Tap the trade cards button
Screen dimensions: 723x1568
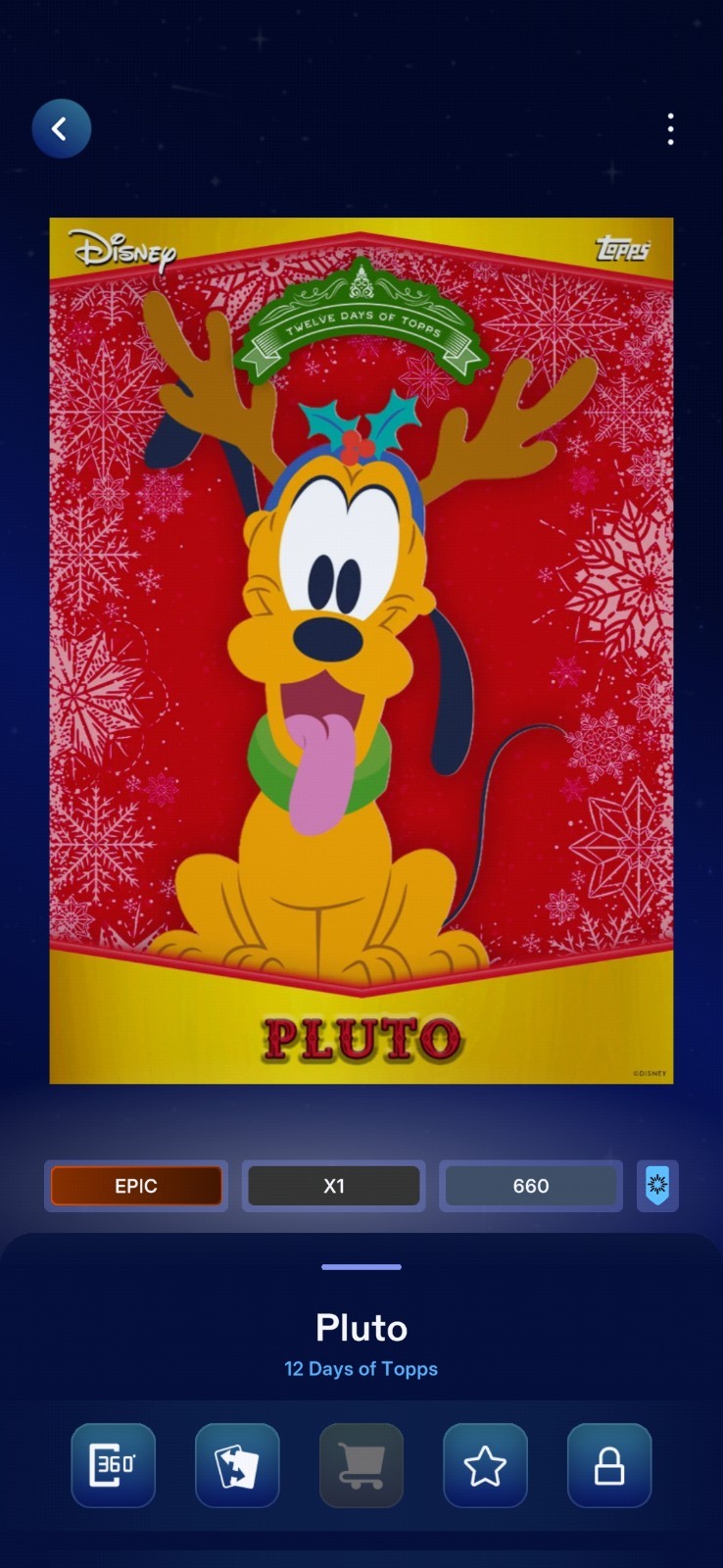coord(237,1465)
